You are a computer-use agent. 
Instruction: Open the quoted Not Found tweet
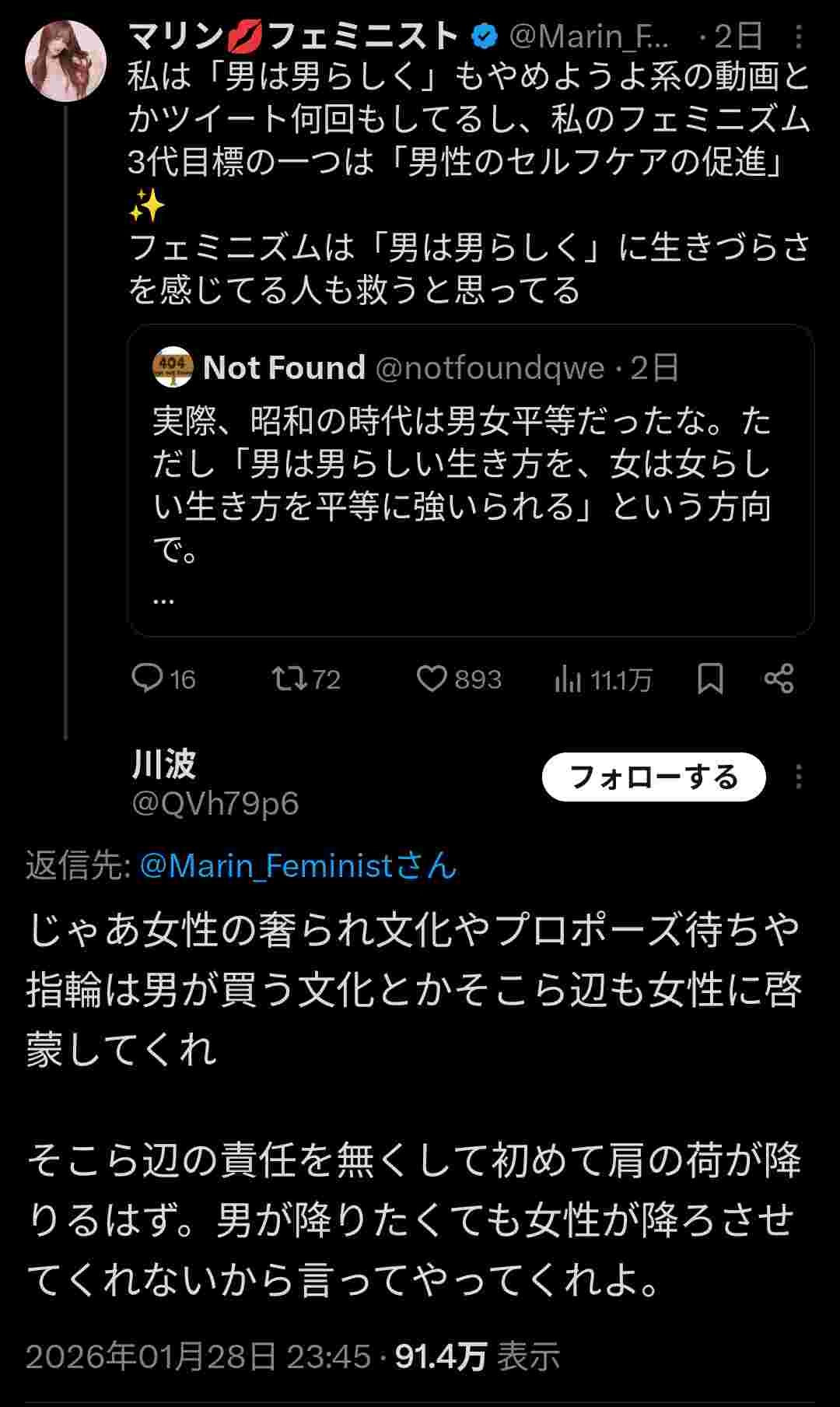(471, 479)
